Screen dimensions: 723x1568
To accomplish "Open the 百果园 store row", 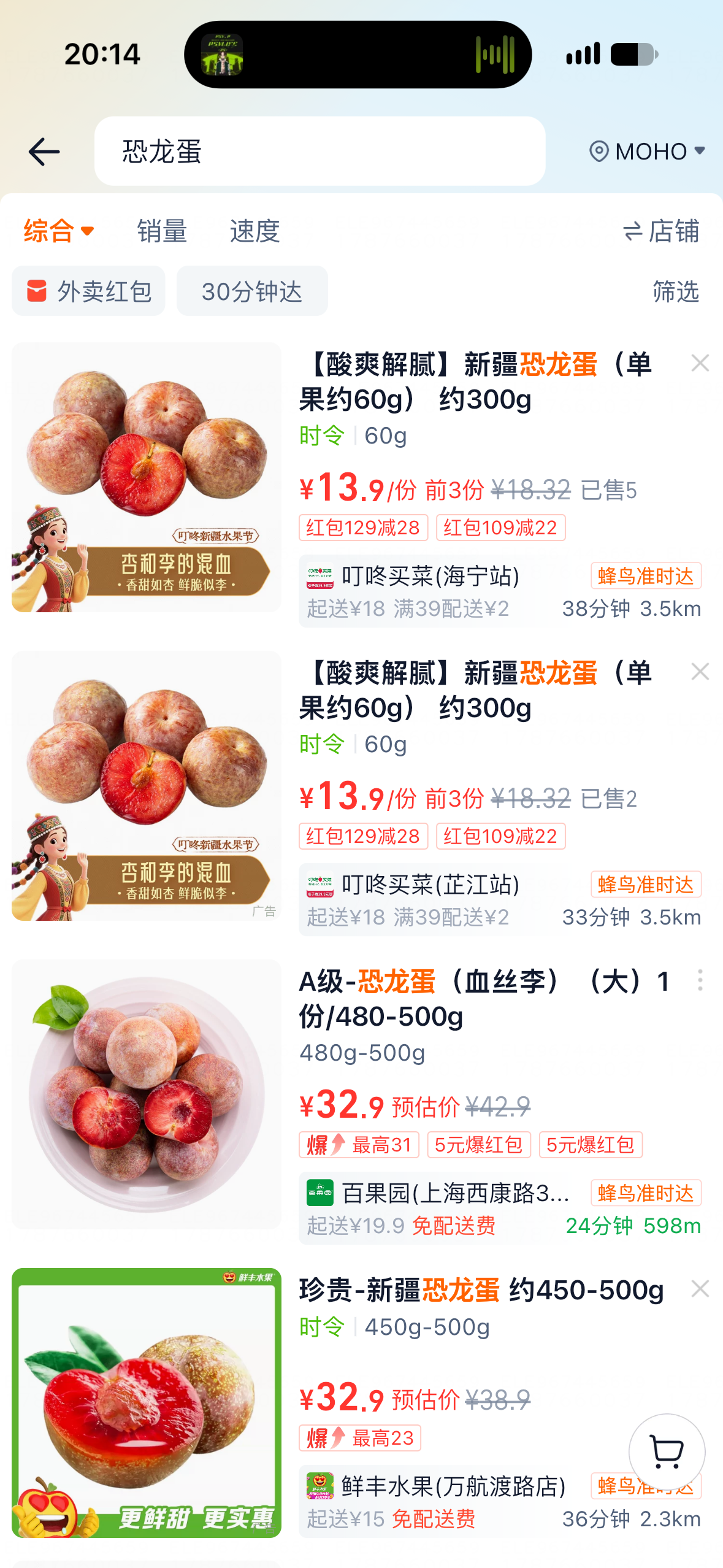I will [x=500, y=1209].
